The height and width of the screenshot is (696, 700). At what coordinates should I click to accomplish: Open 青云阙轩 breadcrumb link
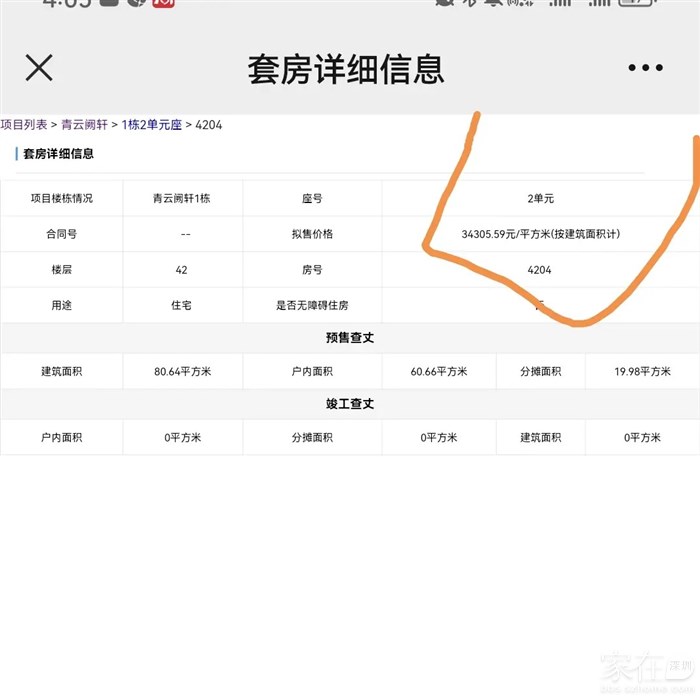(84, 125)
